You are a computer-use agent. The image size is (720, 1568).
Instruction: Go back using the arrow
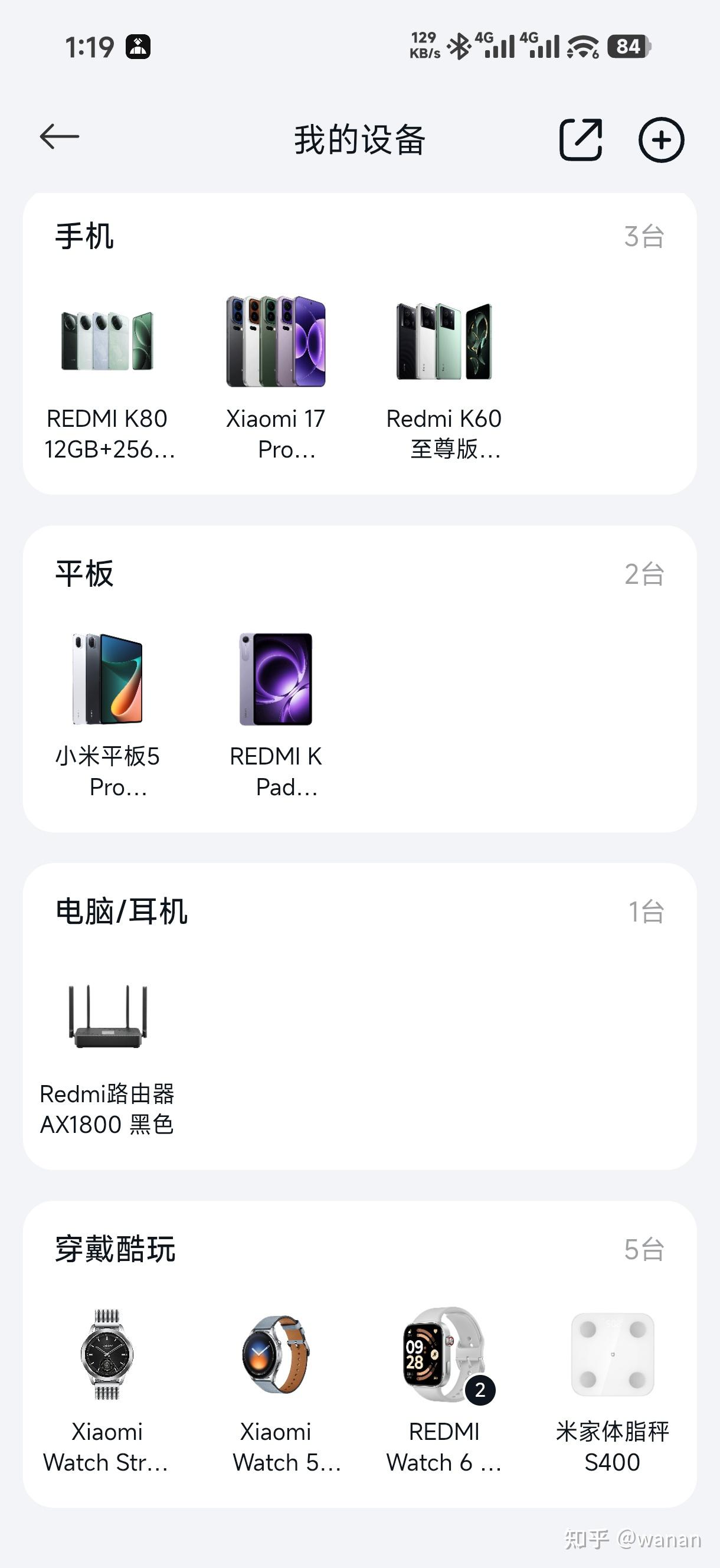click(59, 137)
